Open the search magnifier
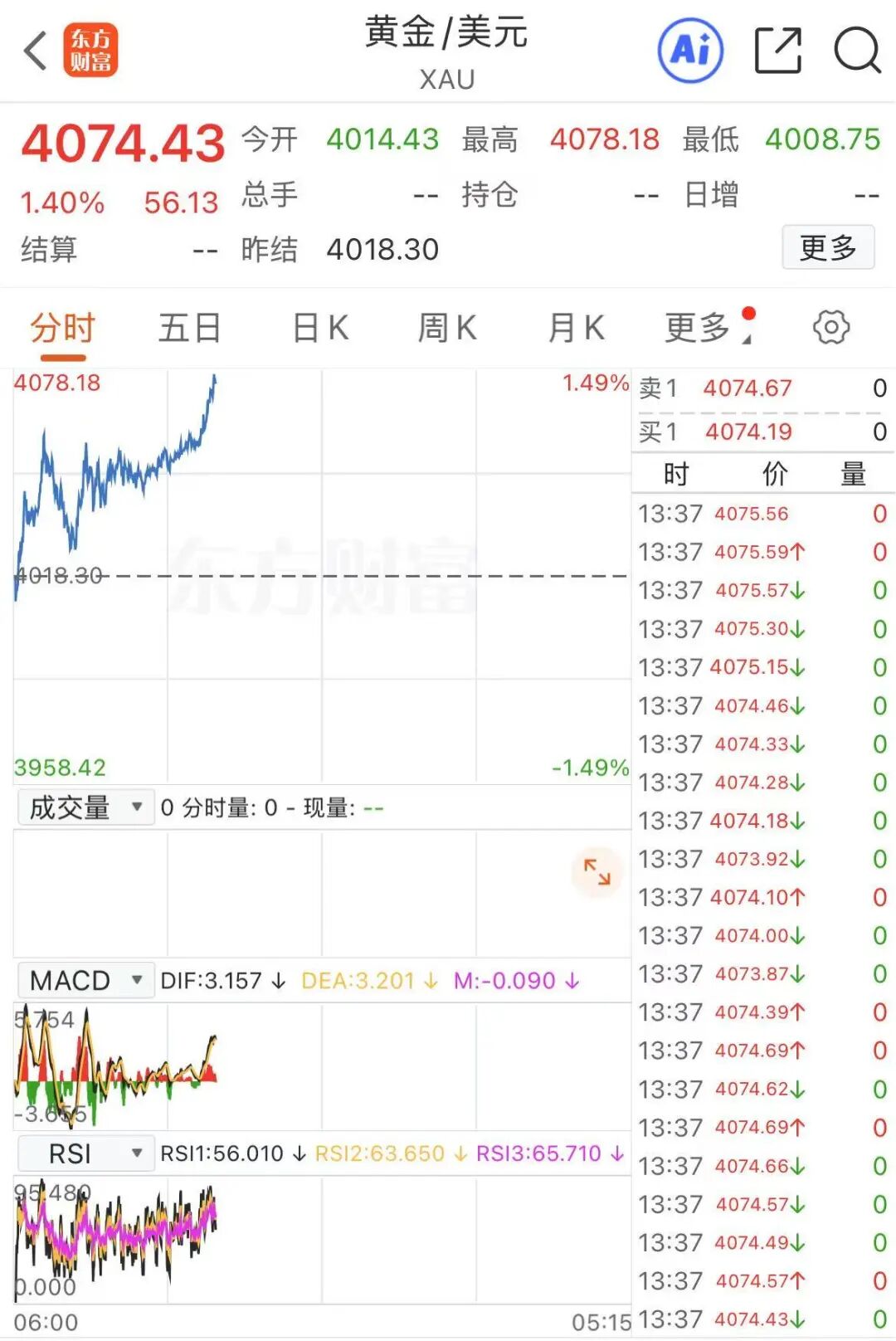Viewport: 896px width, 1341px height. click(856, 51)
